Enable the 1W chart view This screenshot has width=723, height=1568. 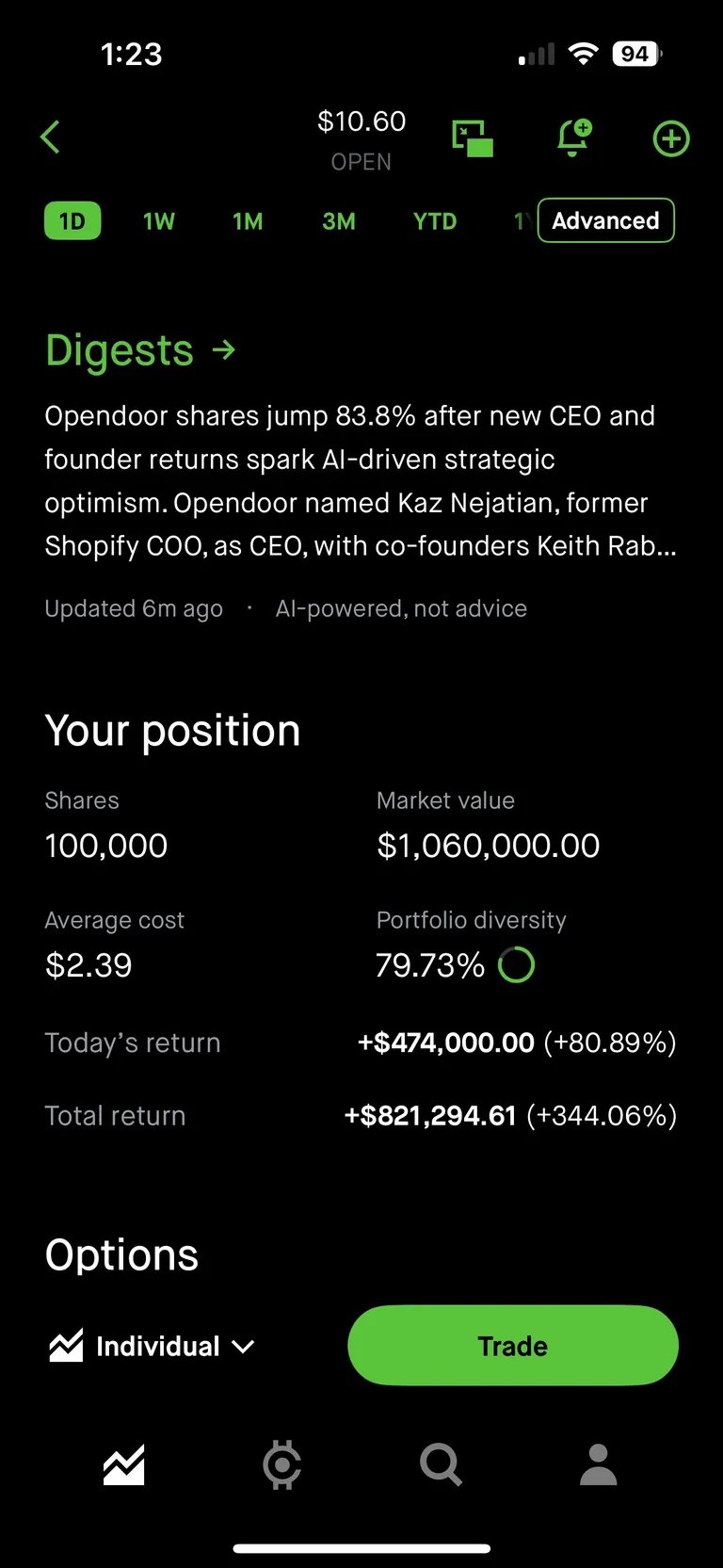pyautogui.click(x=158, y=220)
